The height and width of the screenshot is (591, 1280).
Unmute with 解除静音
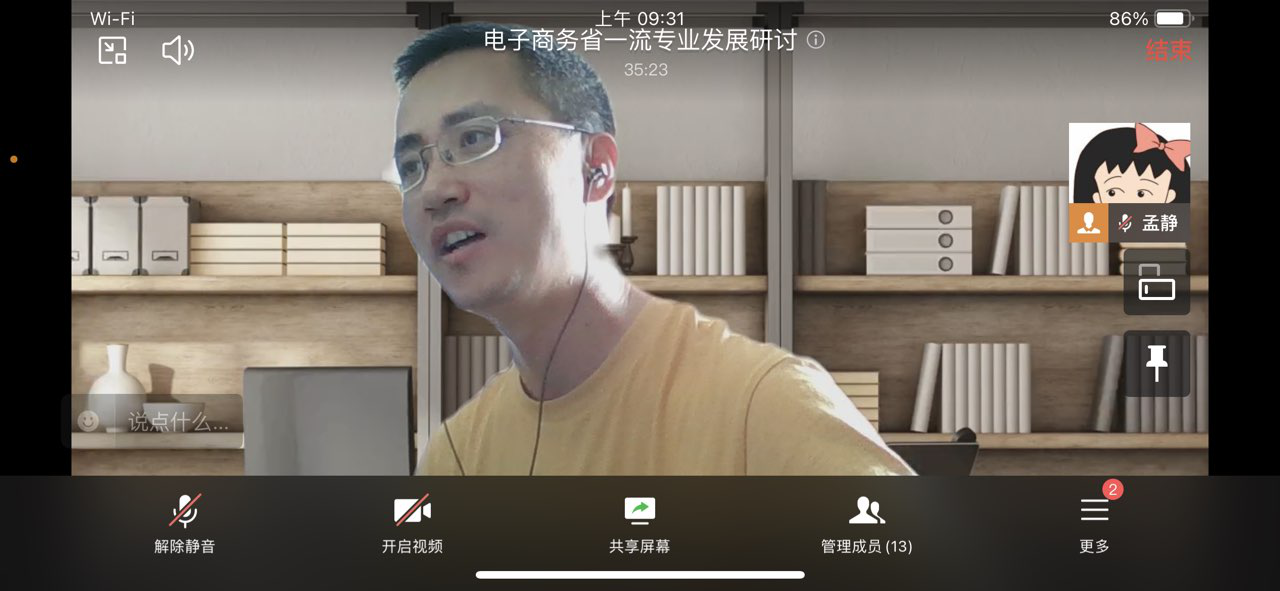coord(184,524)
